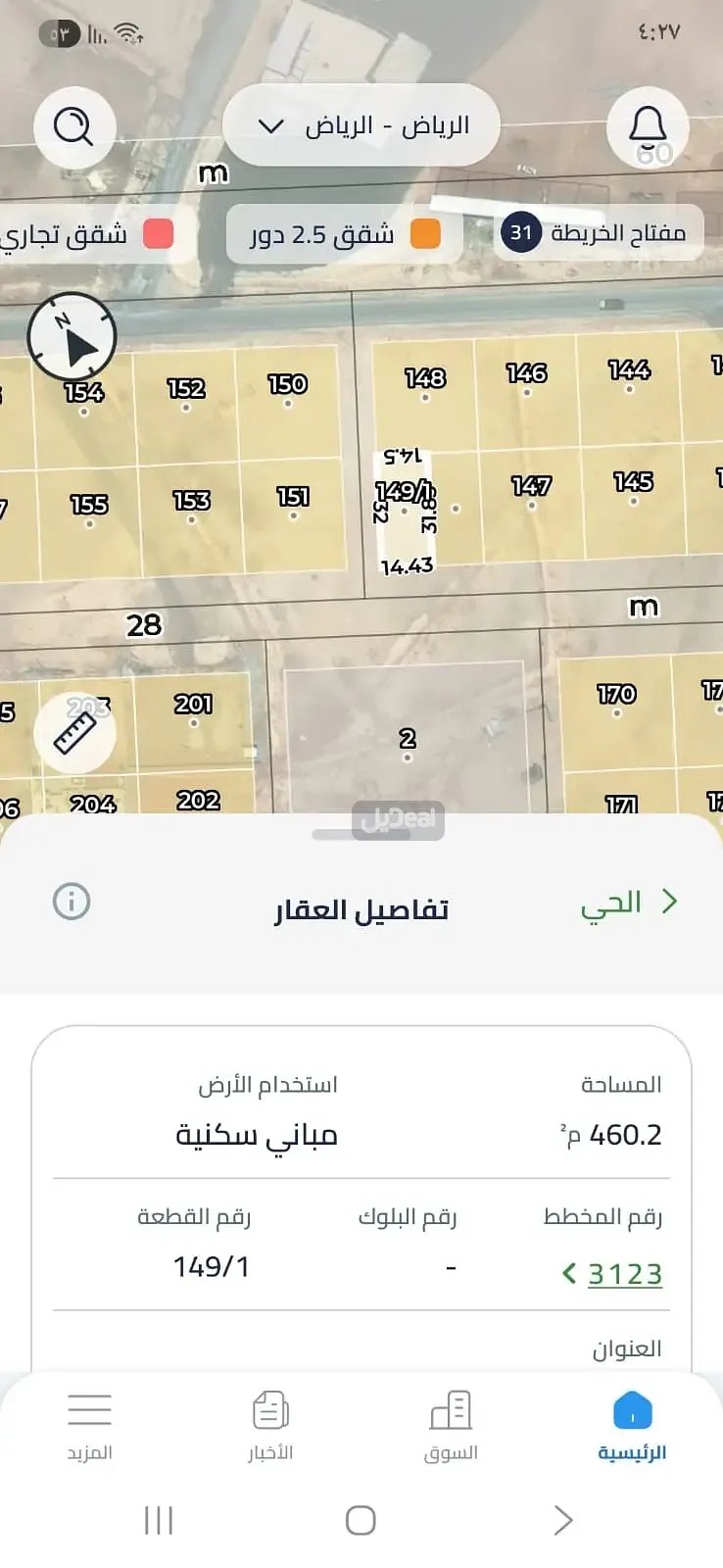This screenshot has height=1568, width=723.
Task: Tap the compass to reset orientation
Action: click(x=72, y=336)
